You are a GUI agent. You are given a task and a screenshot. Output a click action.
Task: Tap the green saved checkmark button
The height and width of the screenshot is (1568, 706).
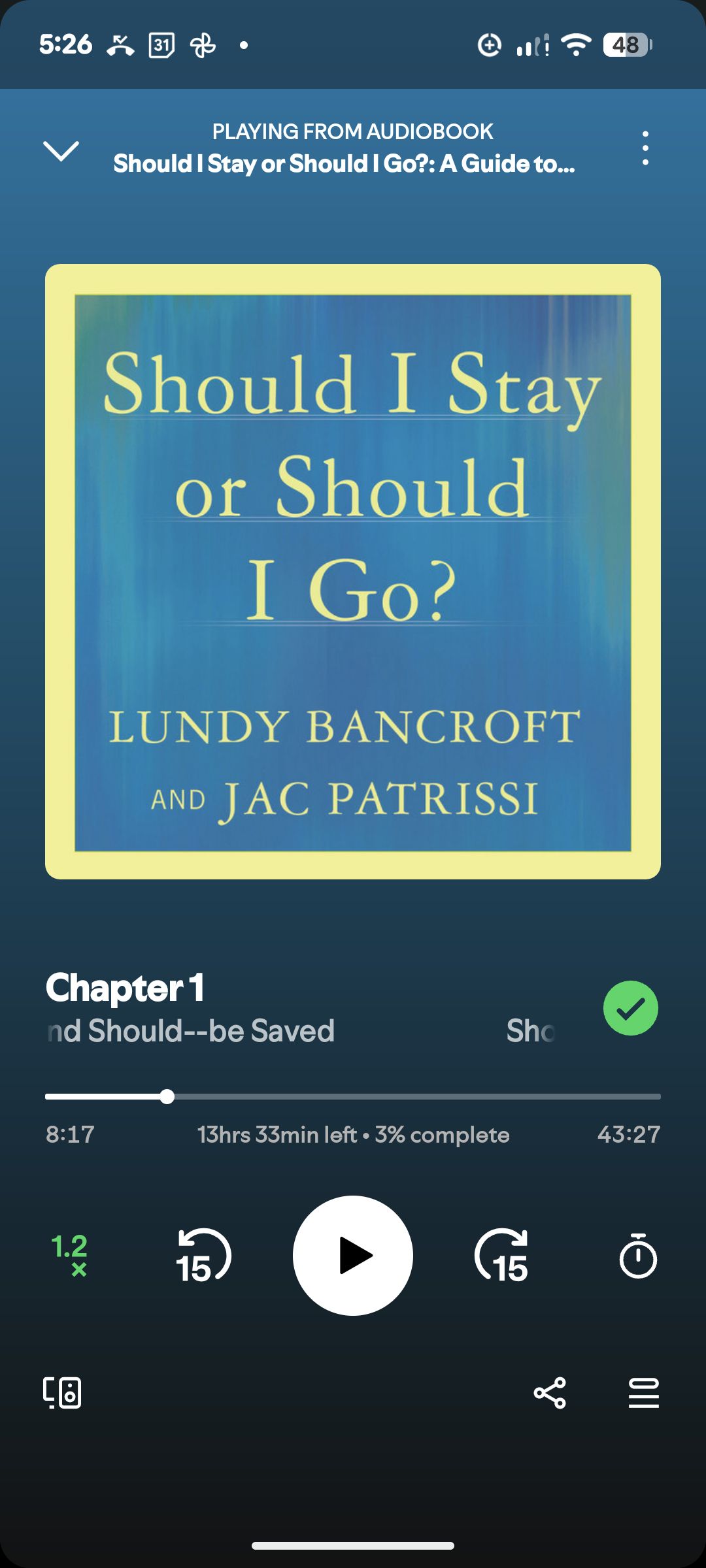[630, 1008]
